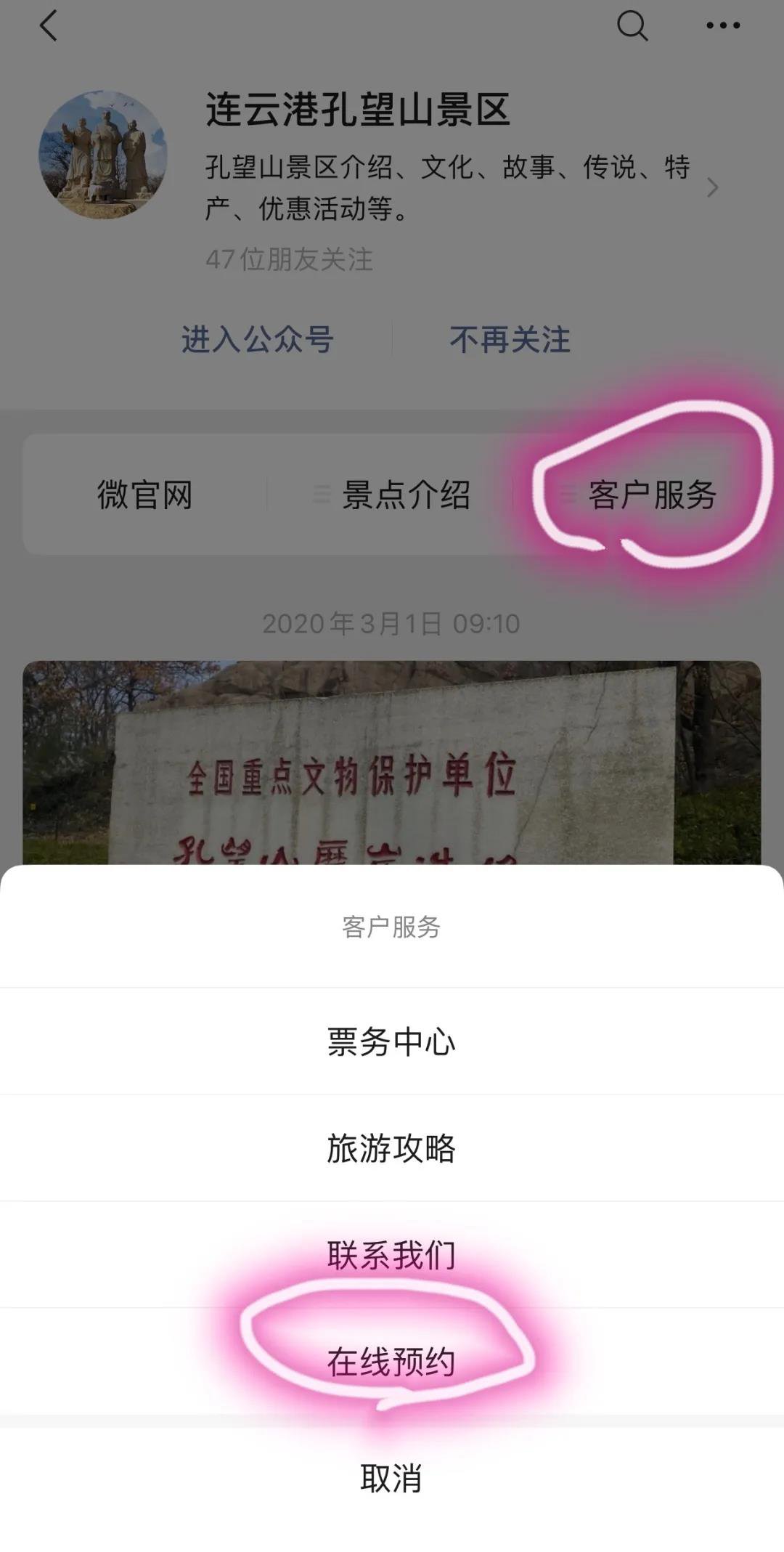Open the three-dot overflow menu

(x=723, y=26)
